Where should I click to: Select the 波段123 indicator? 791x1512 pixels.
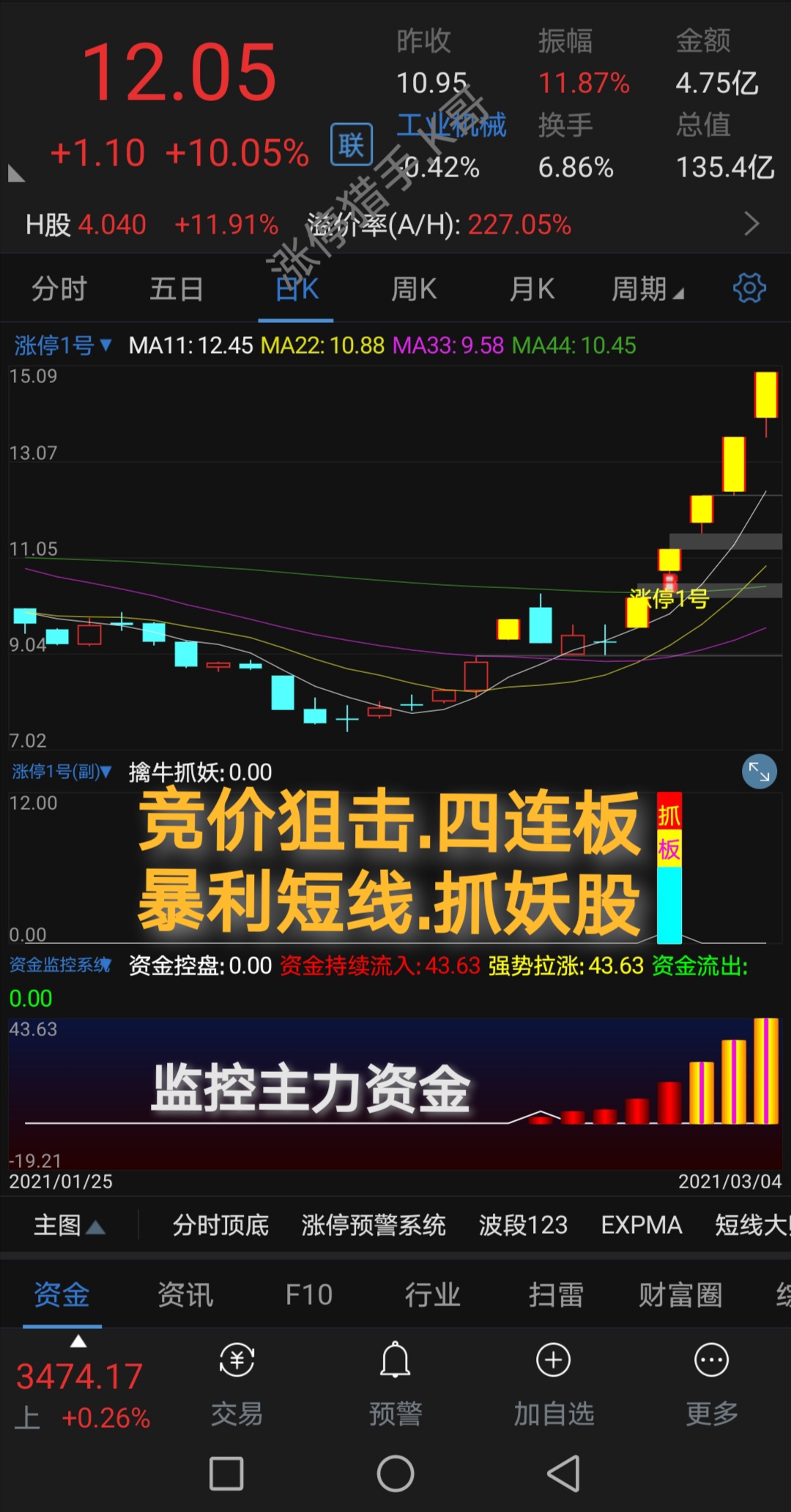523,1225
